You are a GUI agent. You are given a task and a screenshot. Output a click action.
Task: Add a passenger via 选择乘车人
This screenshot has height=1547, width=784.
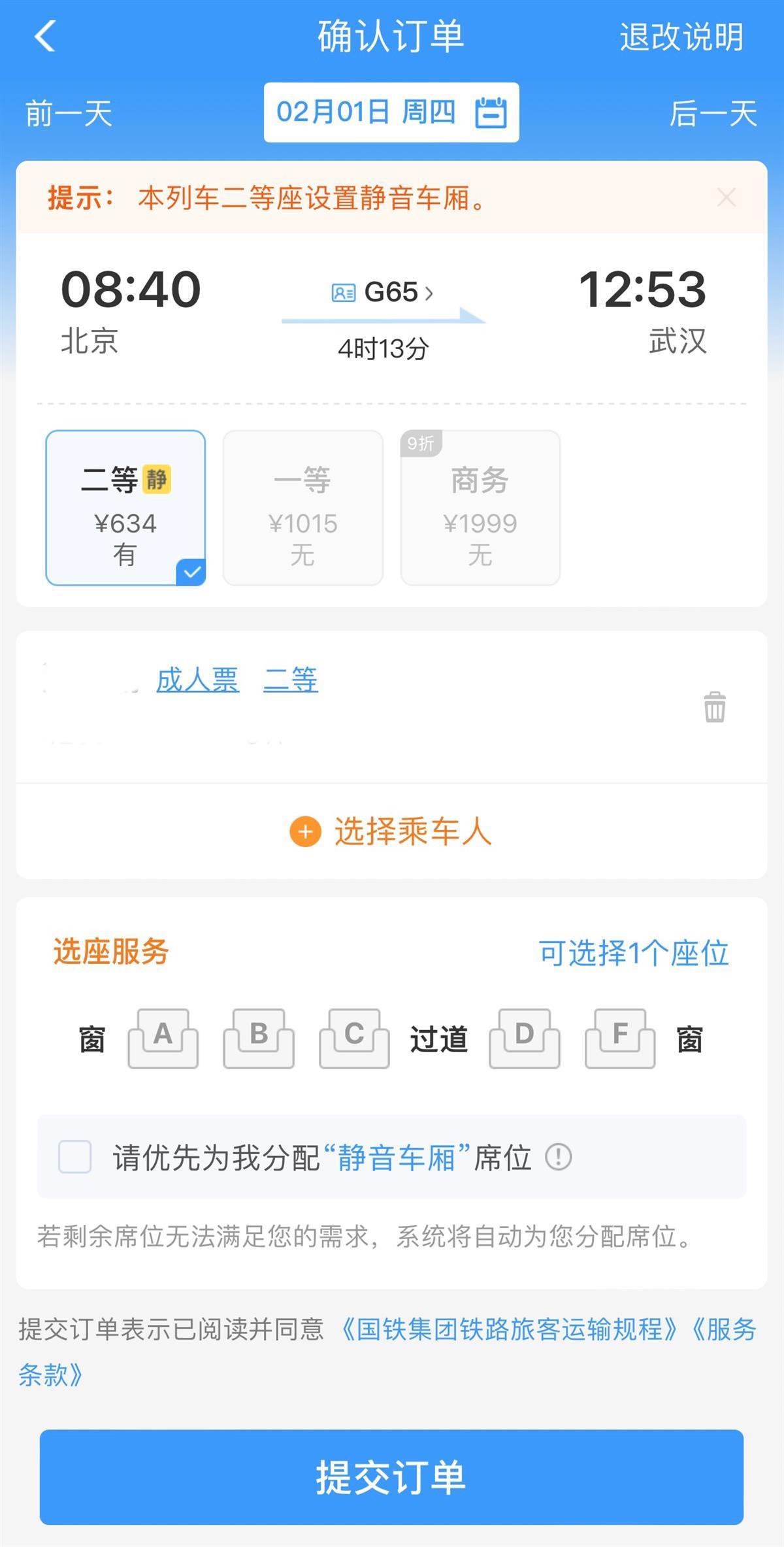tap(391, 832)
